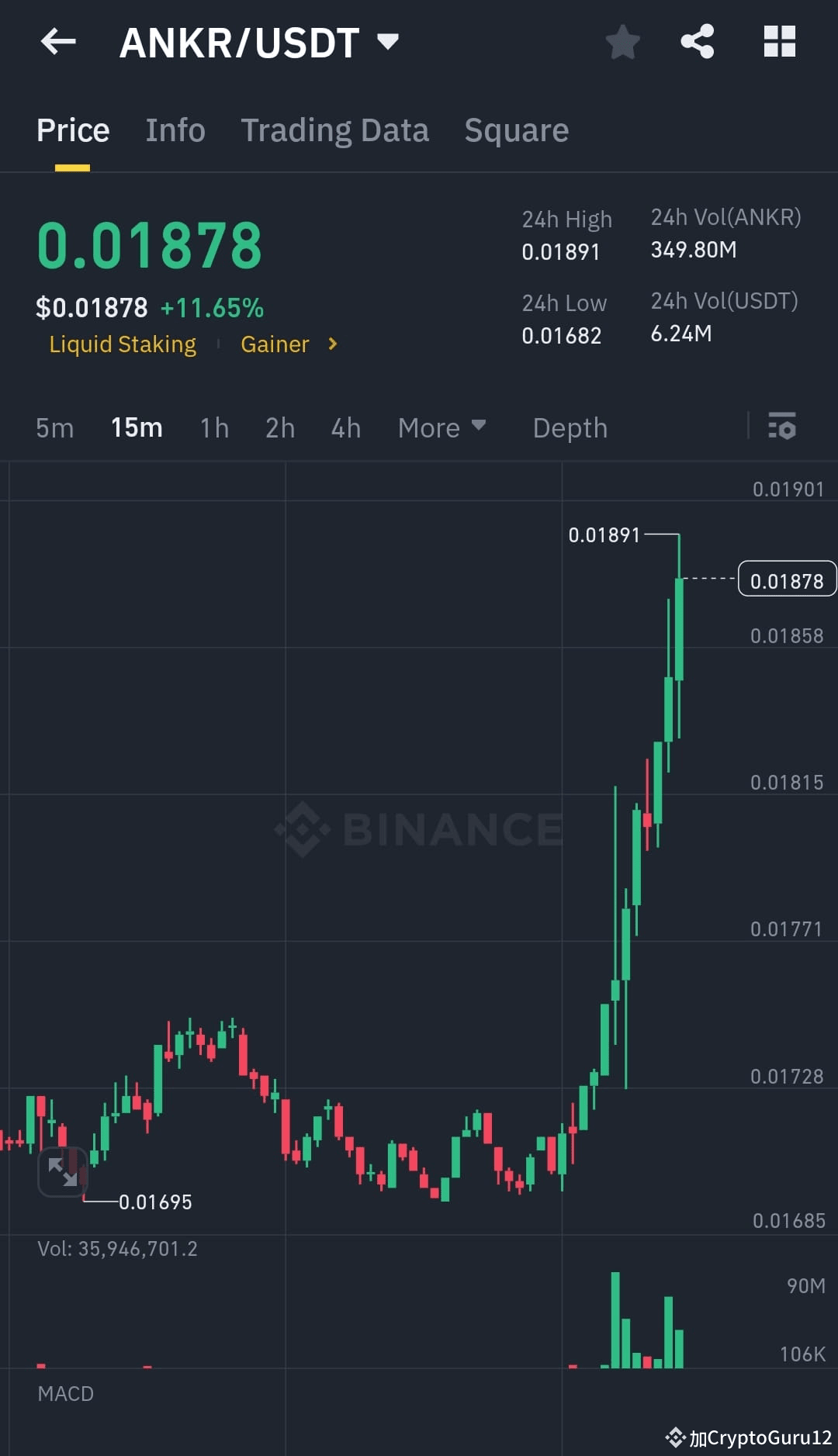Open the Liquid Staking tag
Screen dimensions: 838x1456
click(122, 344)
